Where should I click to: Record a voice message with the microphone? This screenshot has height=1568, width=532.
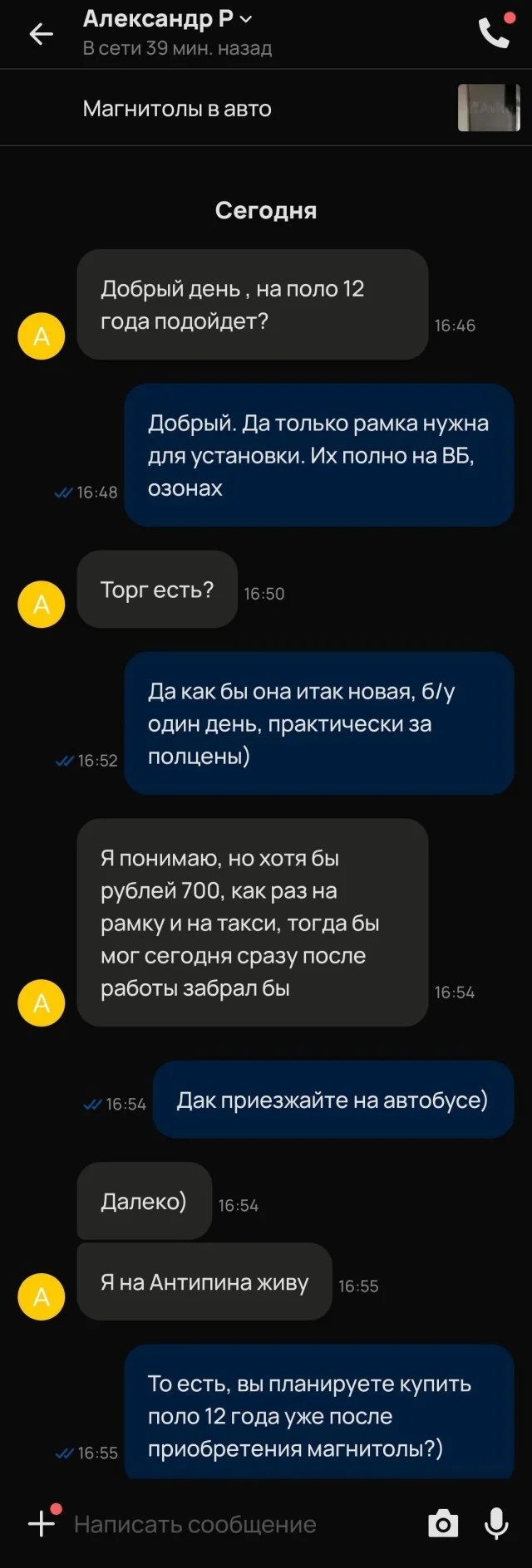tap(496, 1523)
